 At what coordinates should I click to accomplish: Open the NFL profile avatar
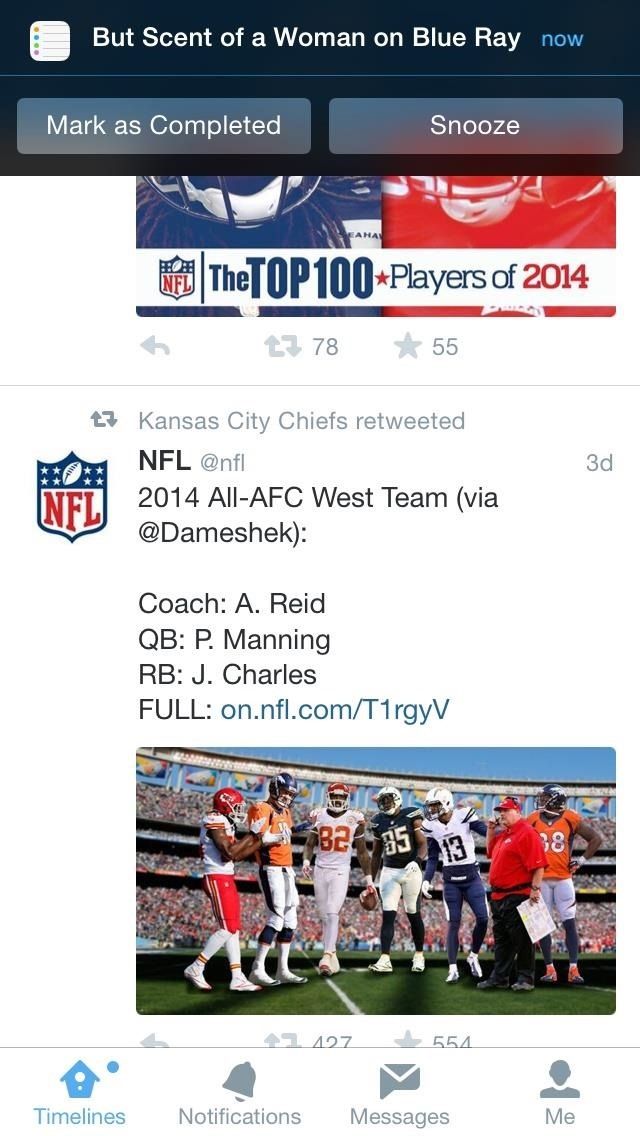[x=72, y=497]
